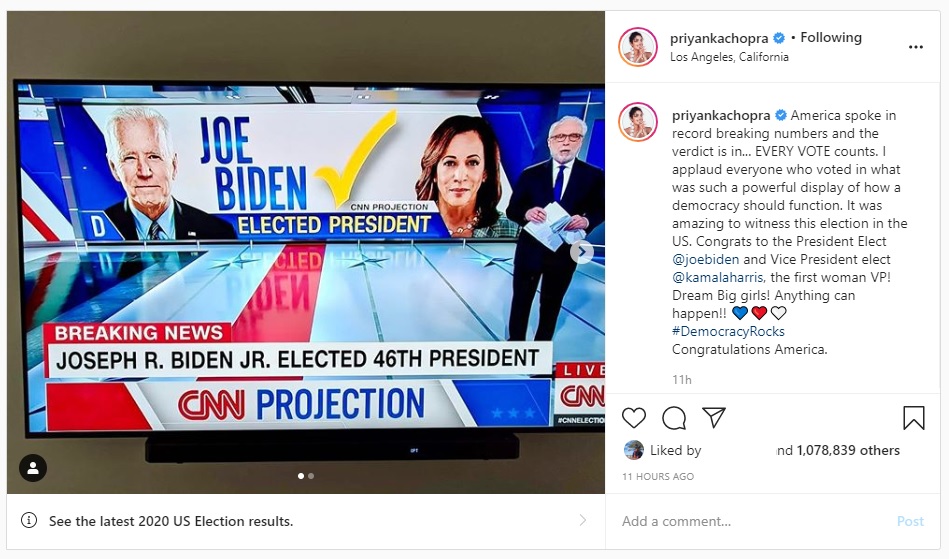View tagged people on the photo
The width and height of the screenshot is (949, 559).
click(33, 468)
